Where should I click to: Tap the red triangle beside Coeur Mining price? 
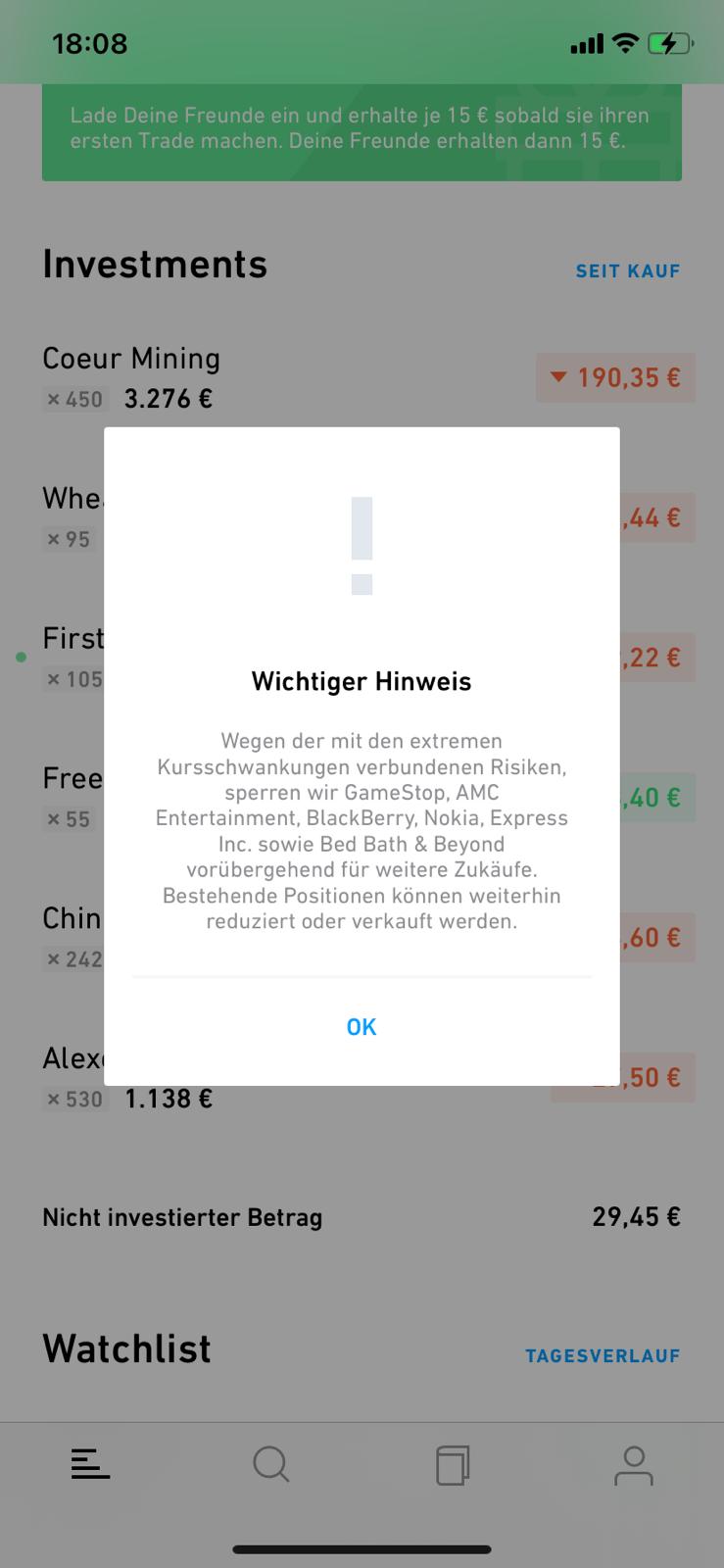(558, 377)
